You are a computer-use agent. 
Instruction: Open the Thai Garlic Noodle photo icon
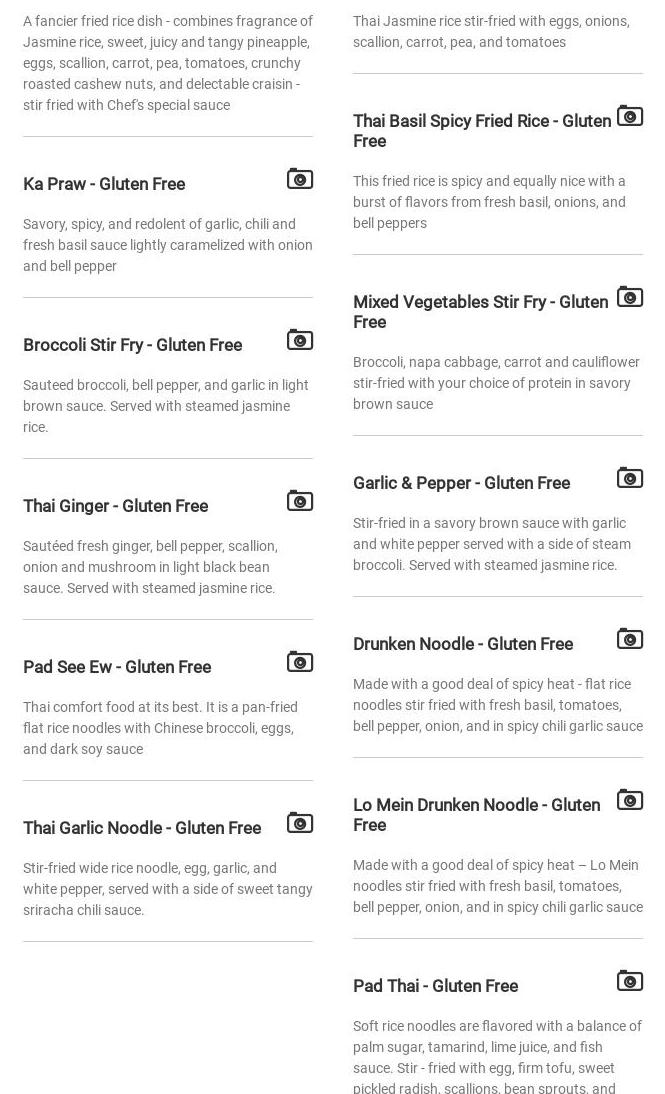click(300, 823)
